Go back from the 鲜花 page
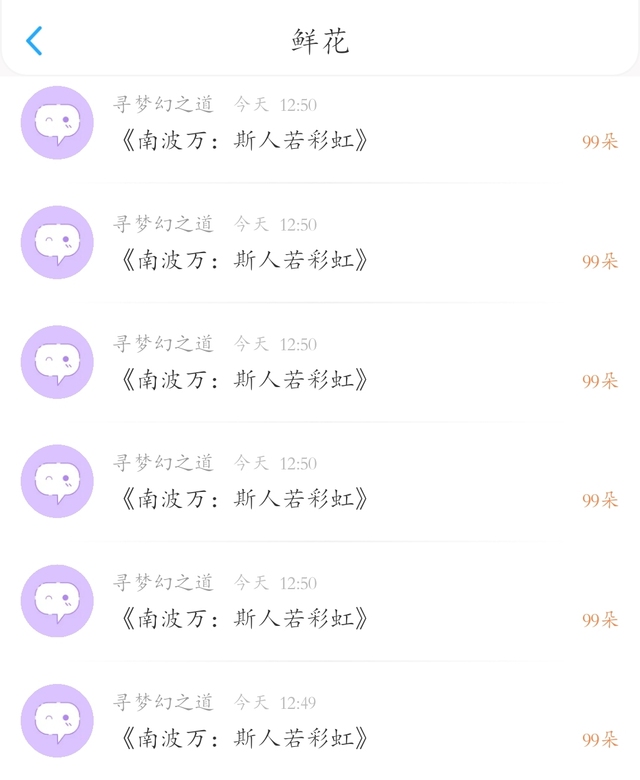This screenshot has width=640, height=780. 34,41
